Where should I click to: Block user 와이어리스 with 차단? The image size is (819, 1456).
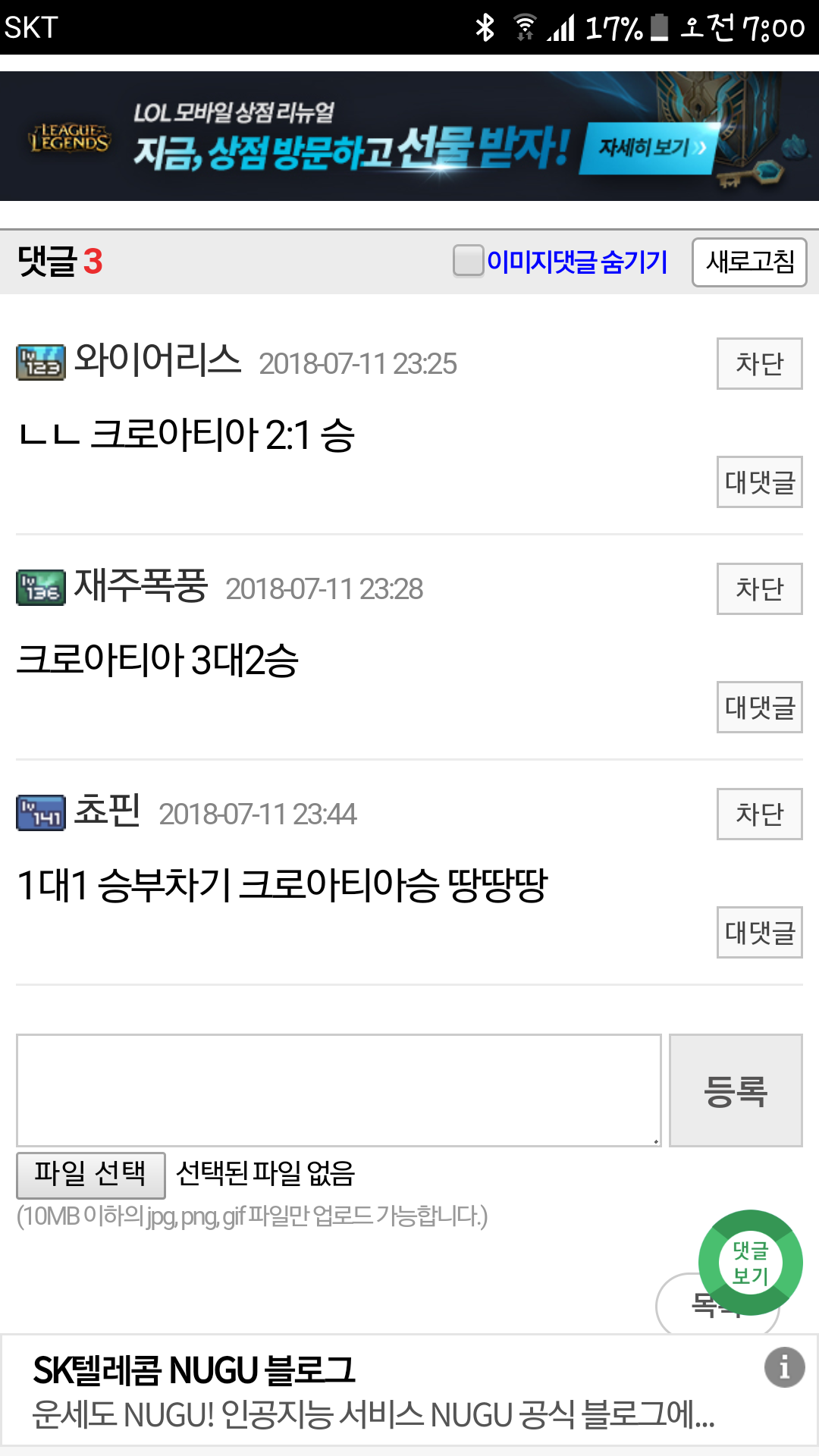point(759,364)
